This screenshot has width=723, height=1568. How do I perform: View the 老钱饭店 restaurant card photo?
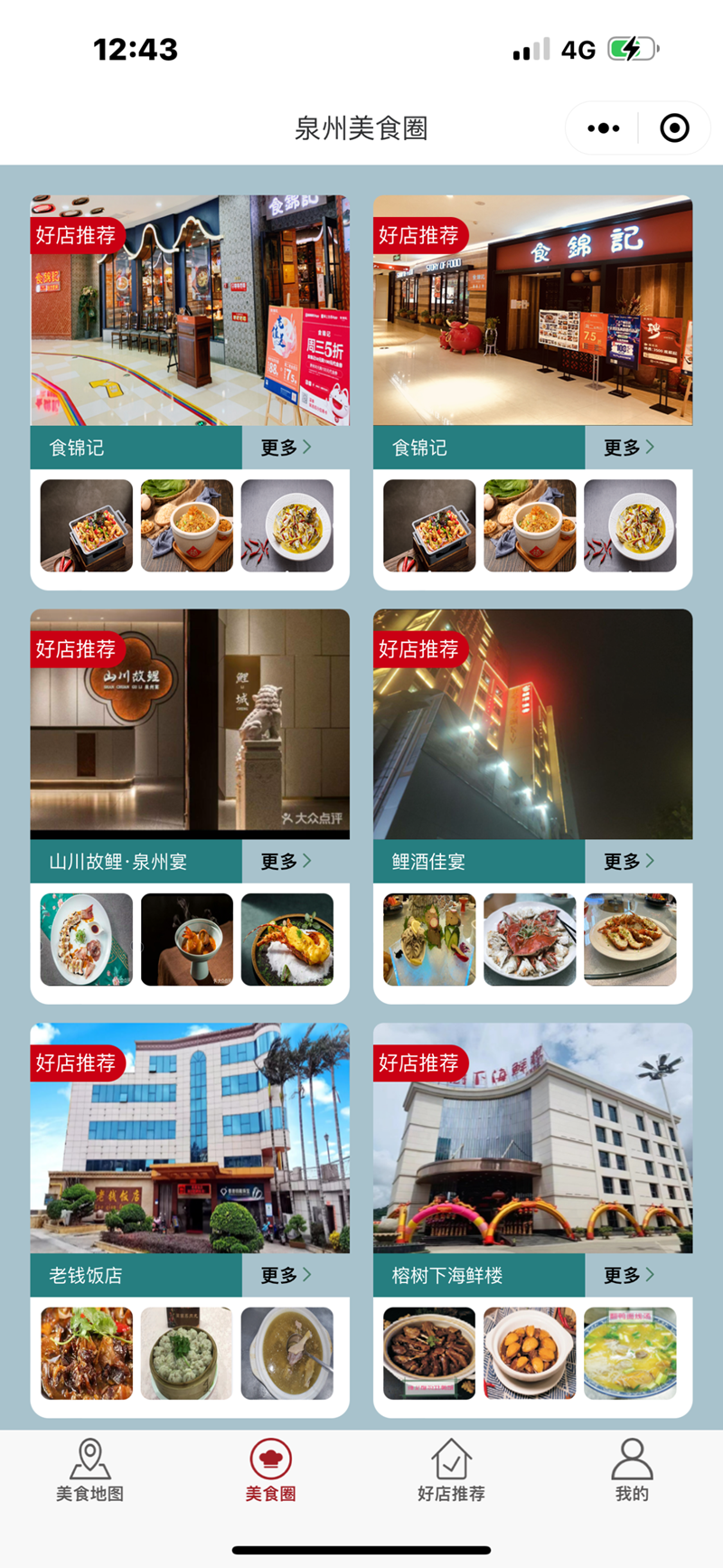coord(190,1138)
